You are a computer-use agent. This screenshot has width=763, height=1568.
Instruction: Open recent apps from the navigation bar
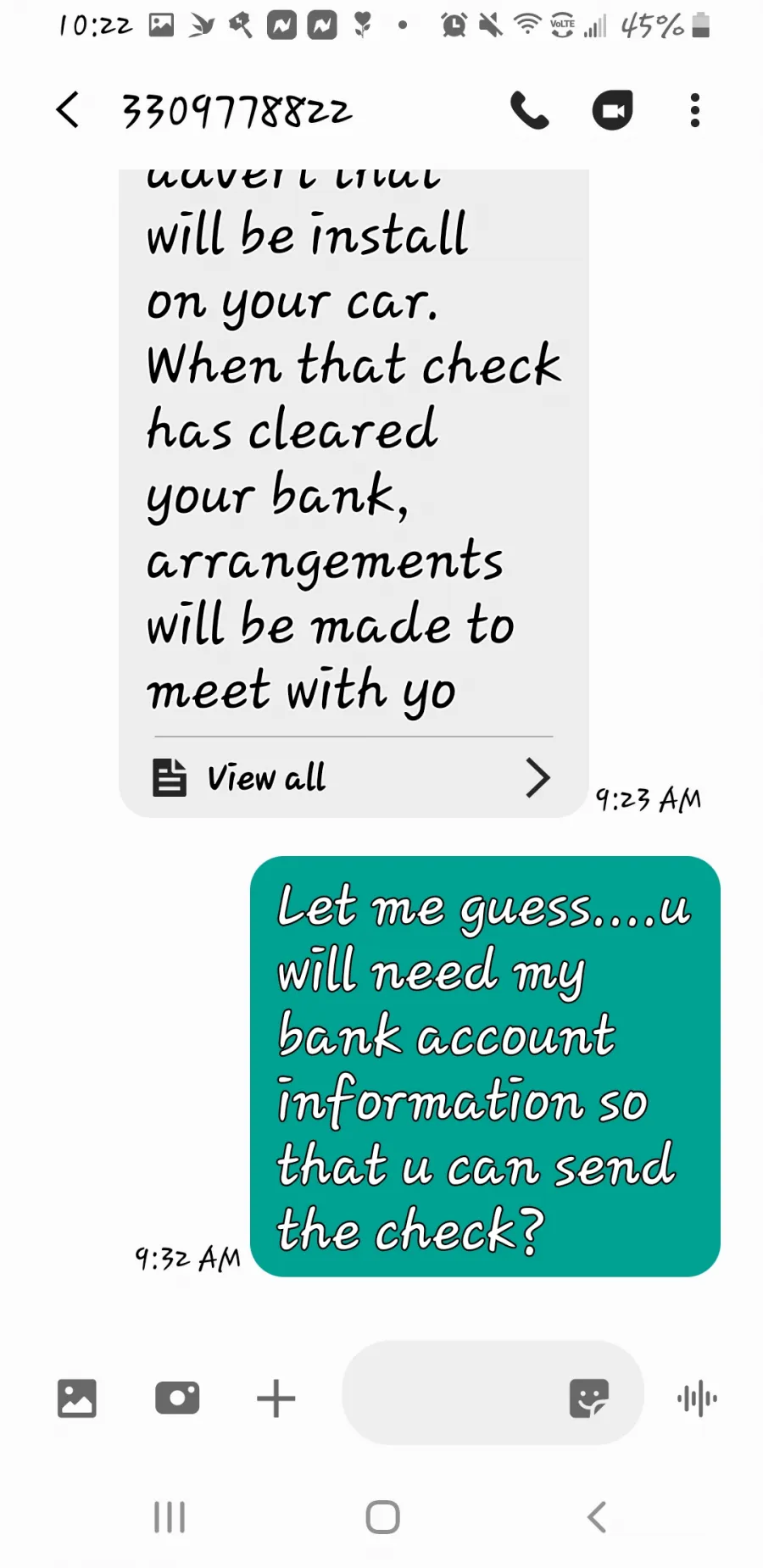pos(170,1517)
